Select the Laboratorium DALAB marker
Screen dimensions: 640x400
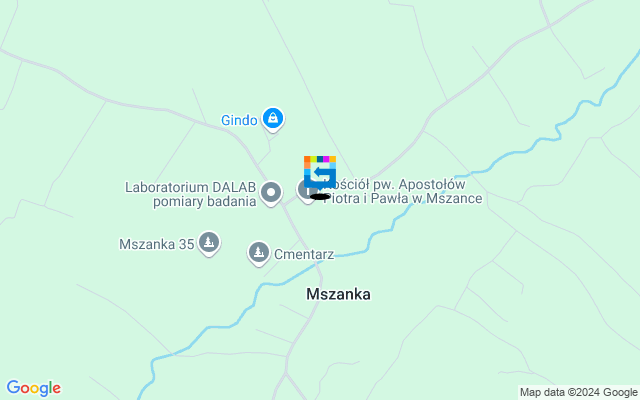[x=271, y=191]
